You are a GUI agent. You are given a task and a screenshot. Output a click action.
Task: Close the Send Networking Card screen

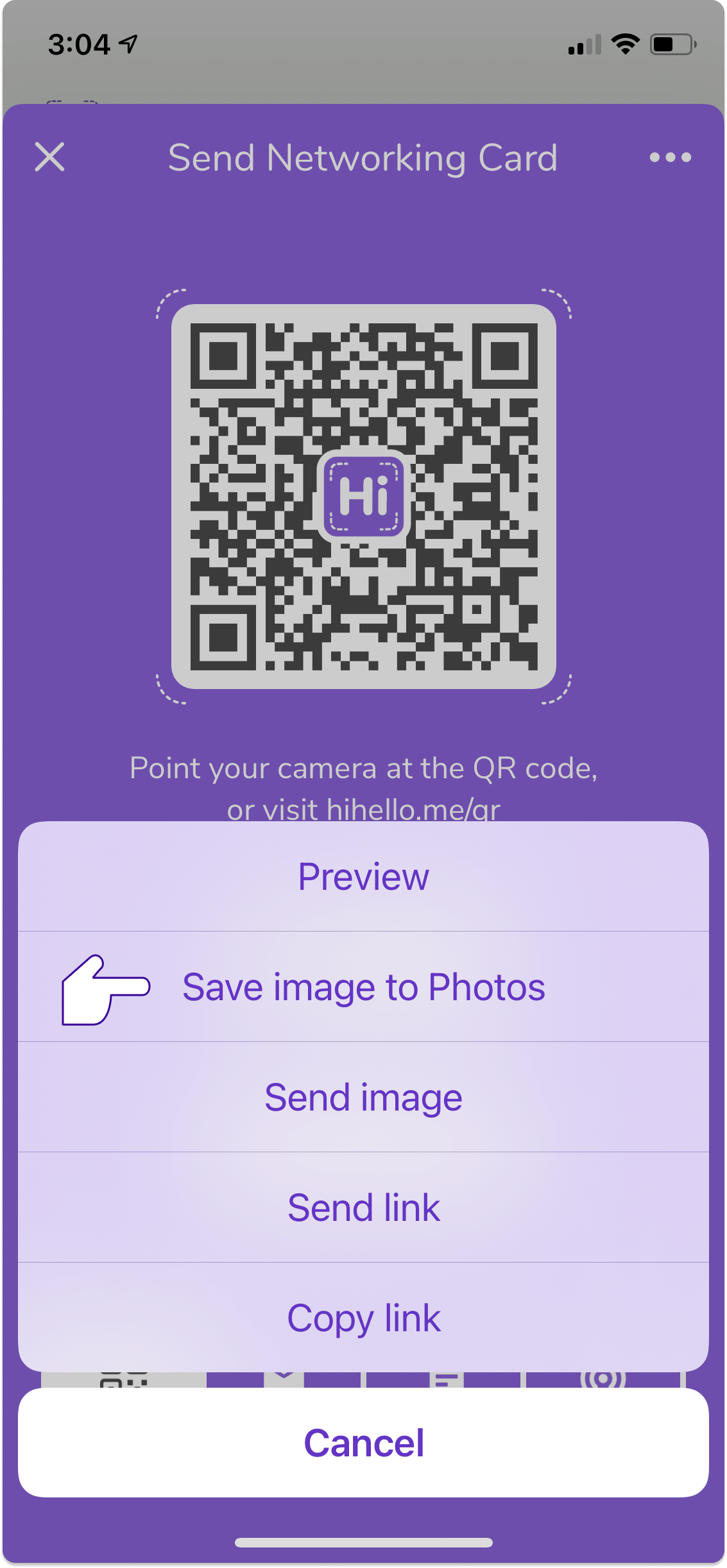49,157
